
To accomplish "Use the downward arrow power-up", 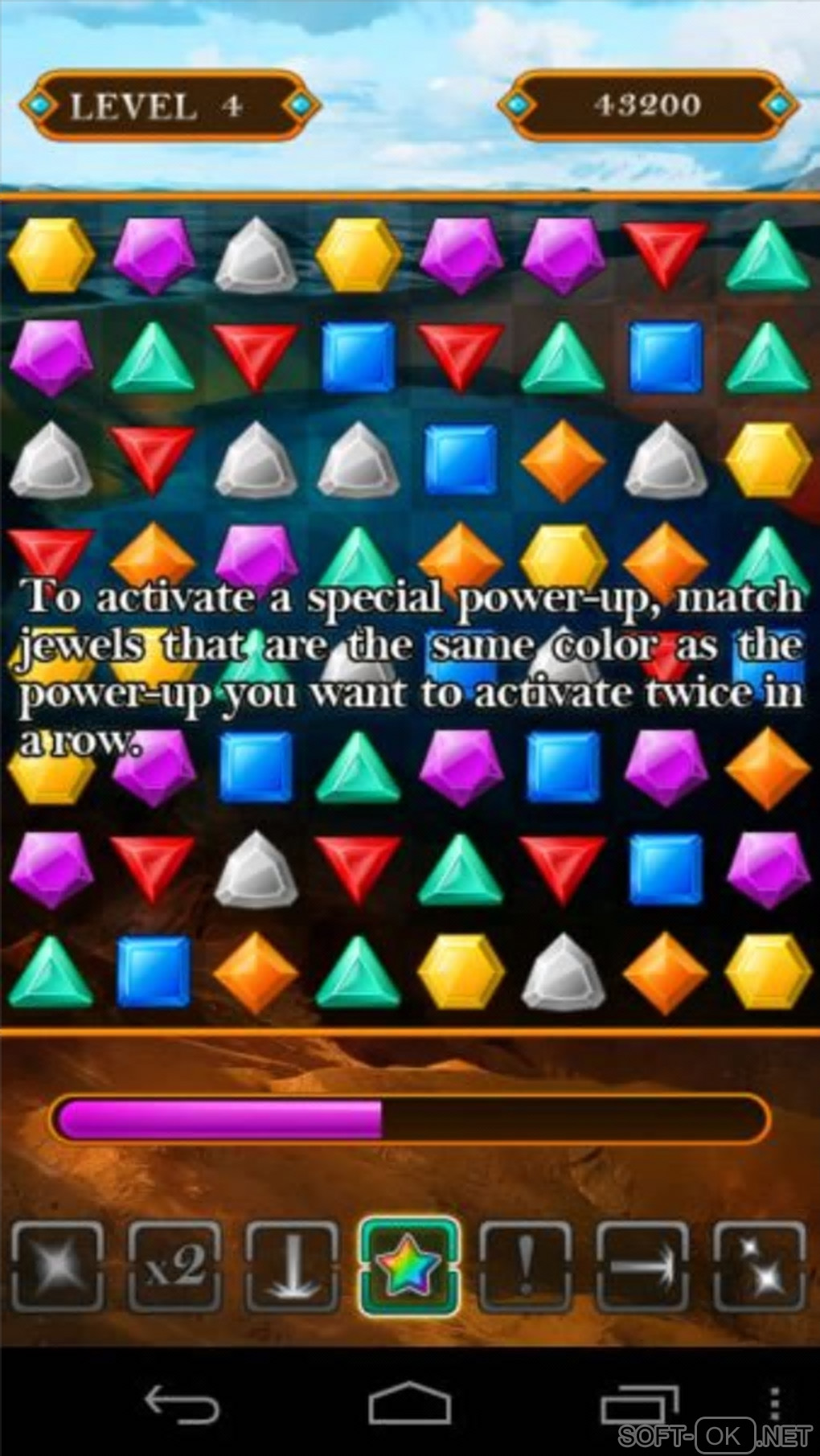I will tap(292, 1267).
